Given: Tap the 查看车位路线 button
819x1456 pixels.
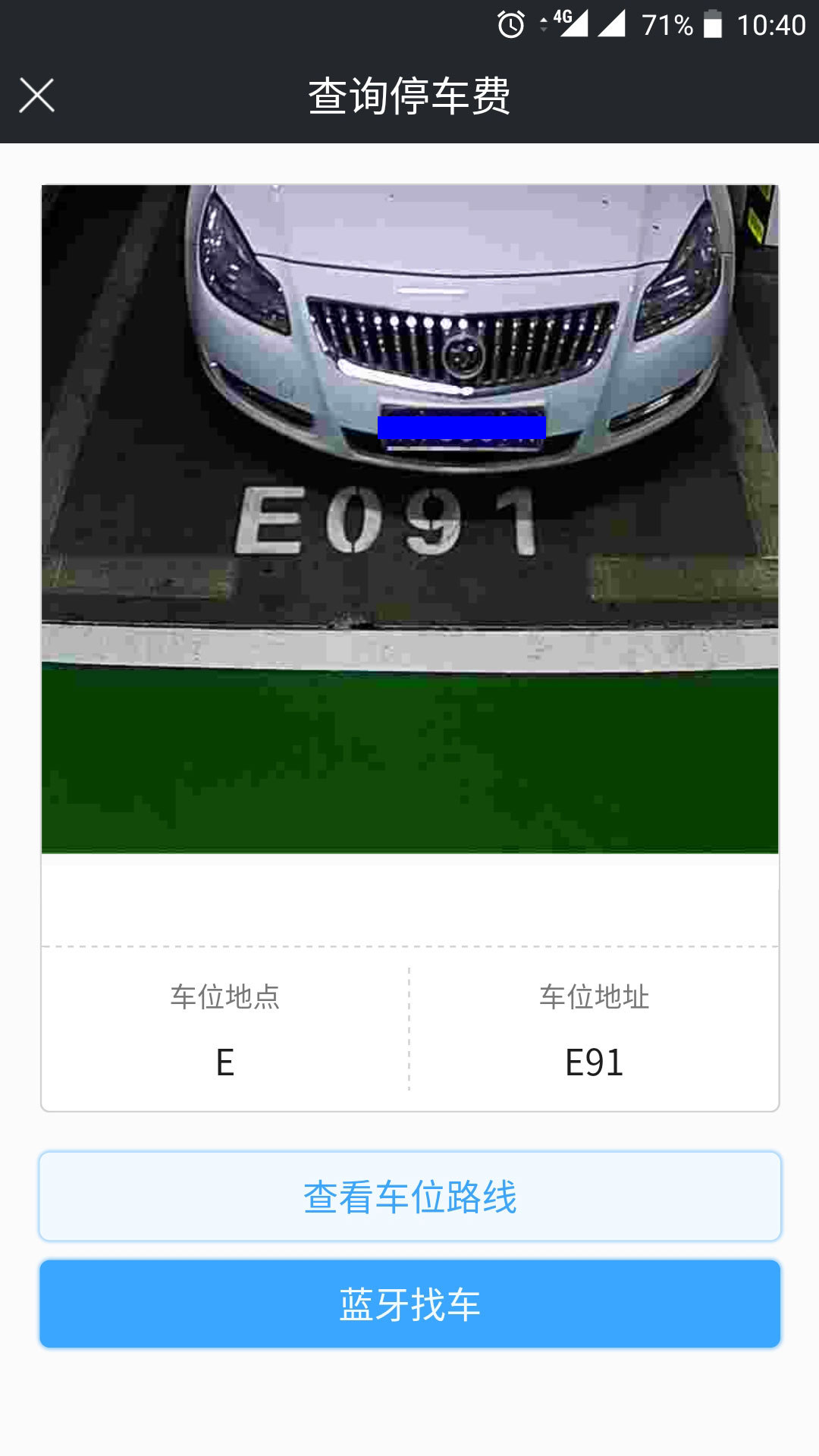Looking at the screenshot, I should pyautogui.click(x=409, y=1197).
